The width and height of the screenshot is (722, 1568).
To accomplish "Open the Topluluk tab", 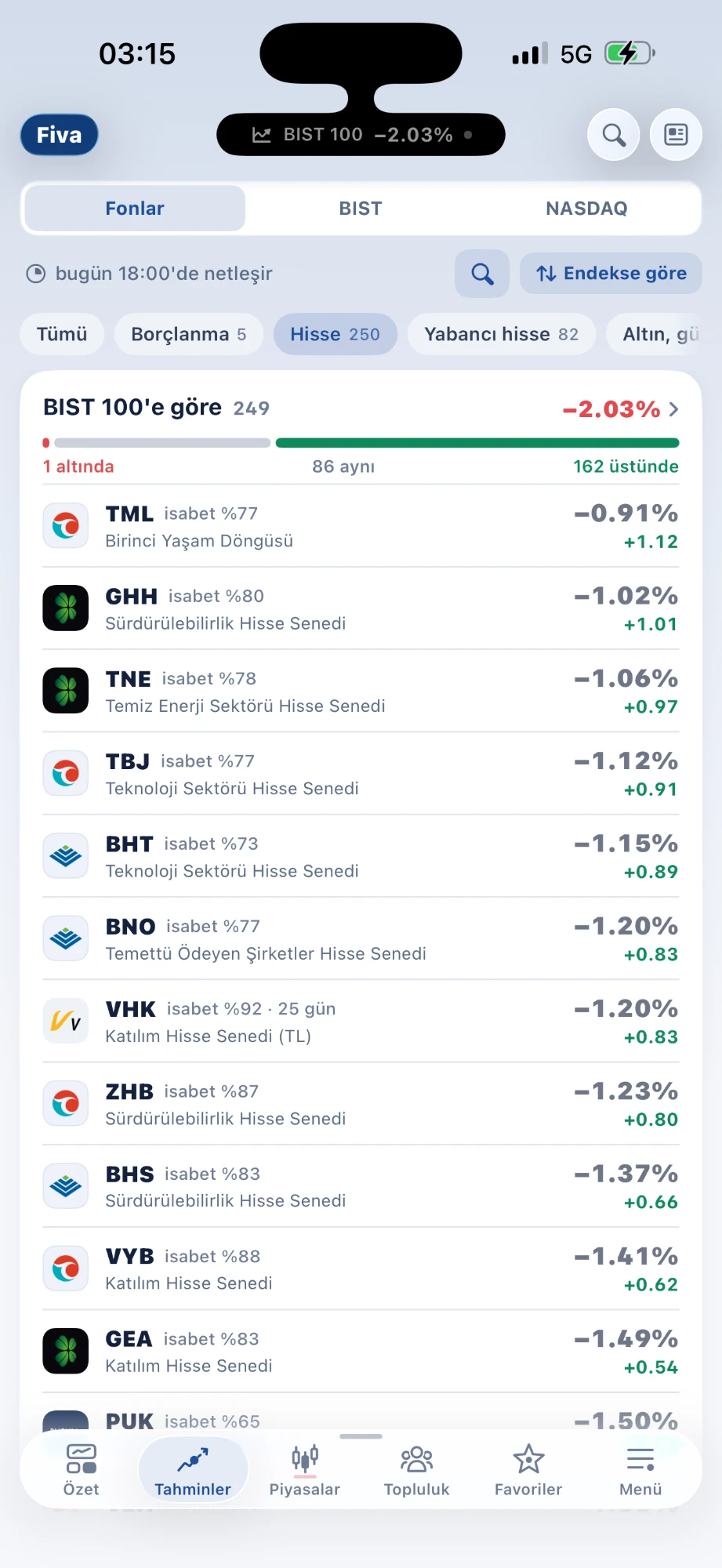I will pos(416,1471).
